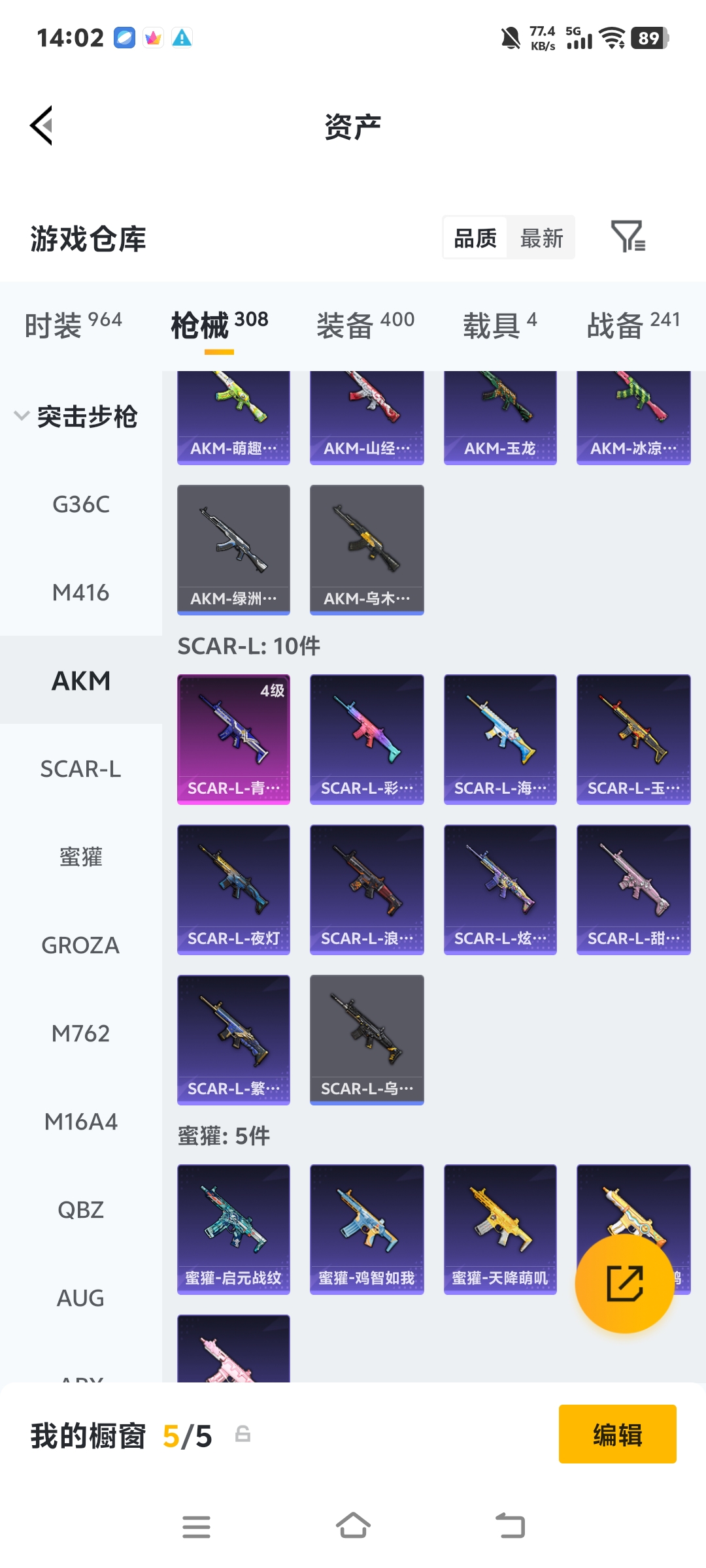Screen dimensions: 706x1568
Task: Open the 蜜獾-启元战纹 skin card
Action: pyautogui.click(x=233, y=1229)
